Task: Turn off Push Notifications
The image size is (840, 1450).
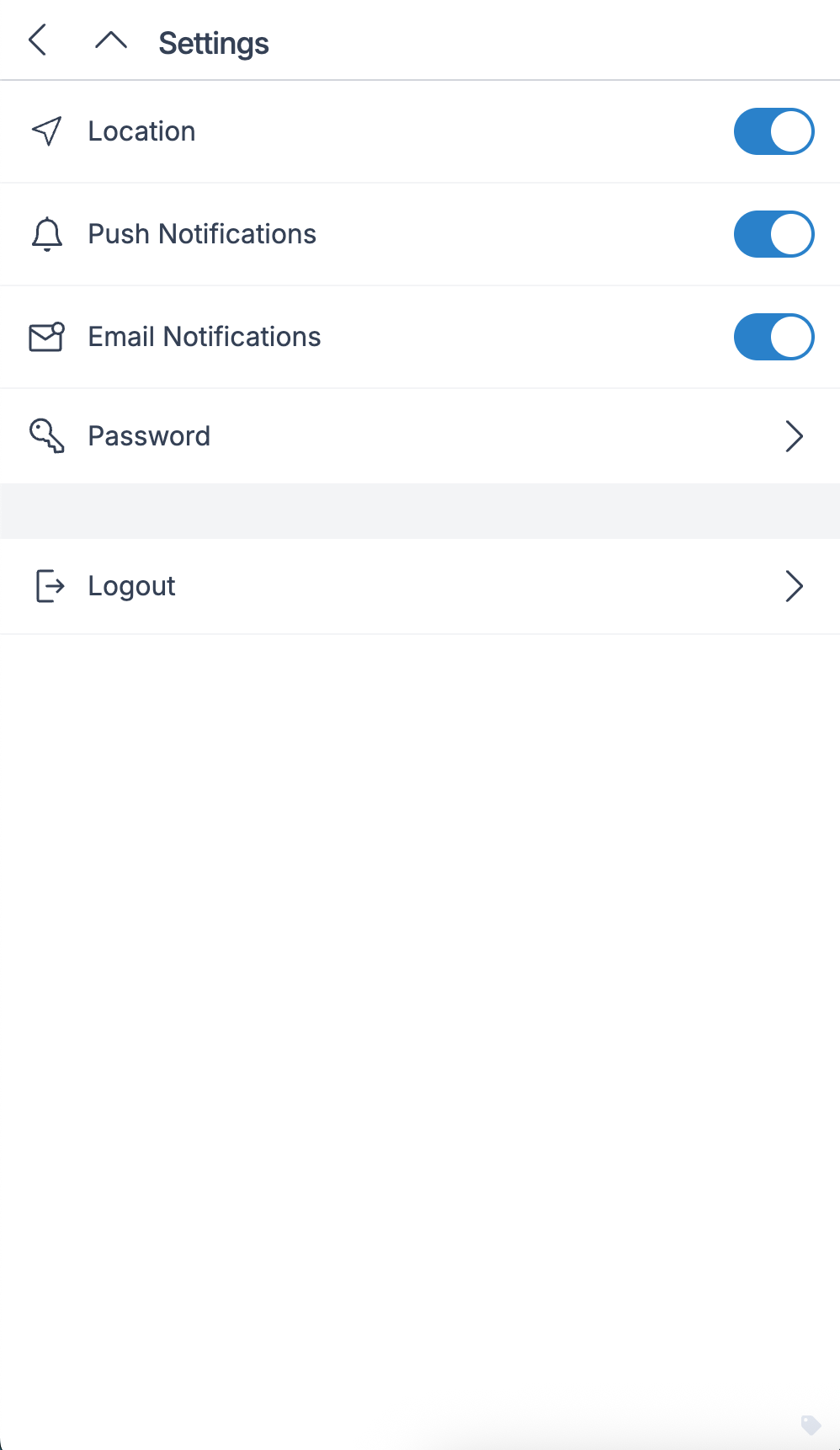Action: (774, 234)
